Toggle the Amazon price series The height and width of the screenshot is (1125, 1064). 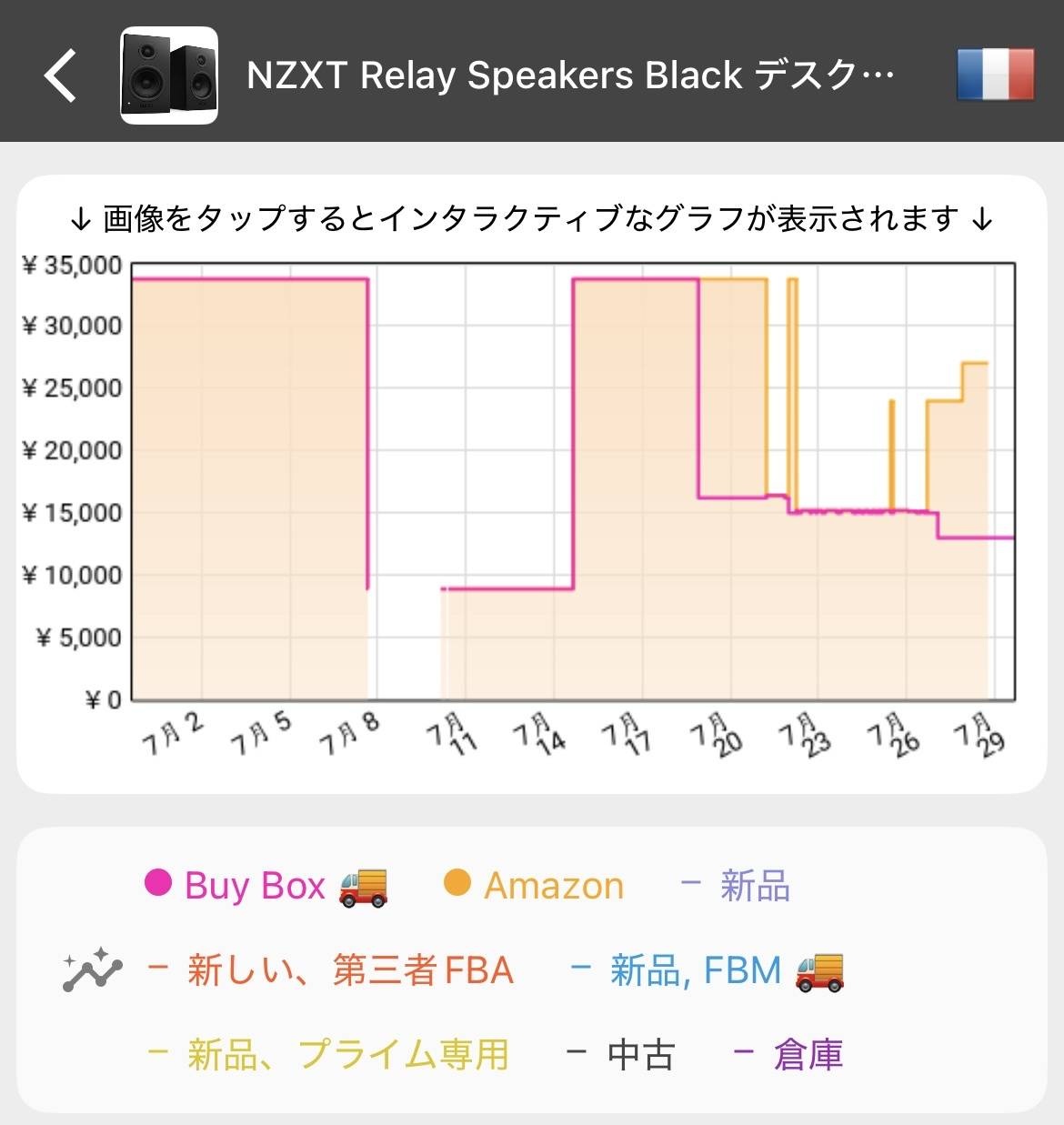click(x=534, y=885)
